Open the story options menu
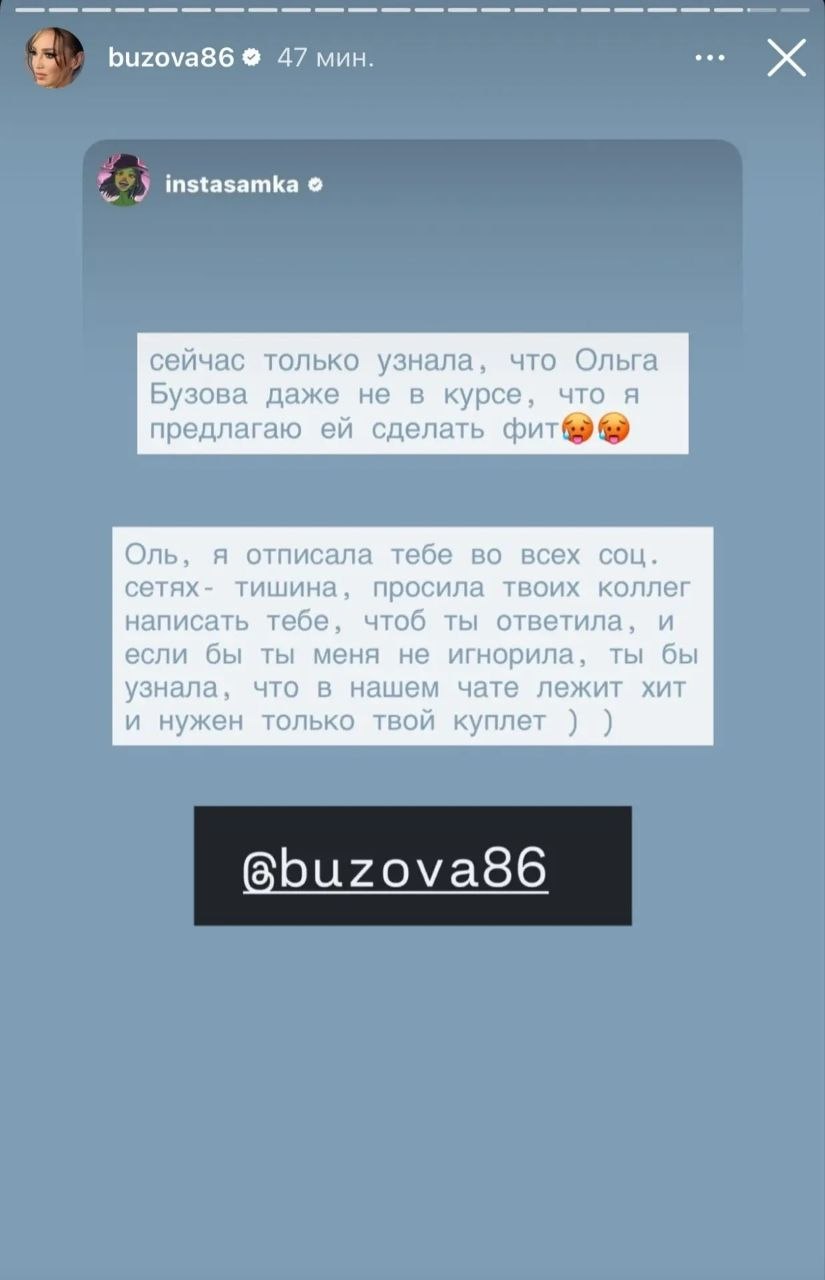825x1280 pixels. (x=709, y=58)
